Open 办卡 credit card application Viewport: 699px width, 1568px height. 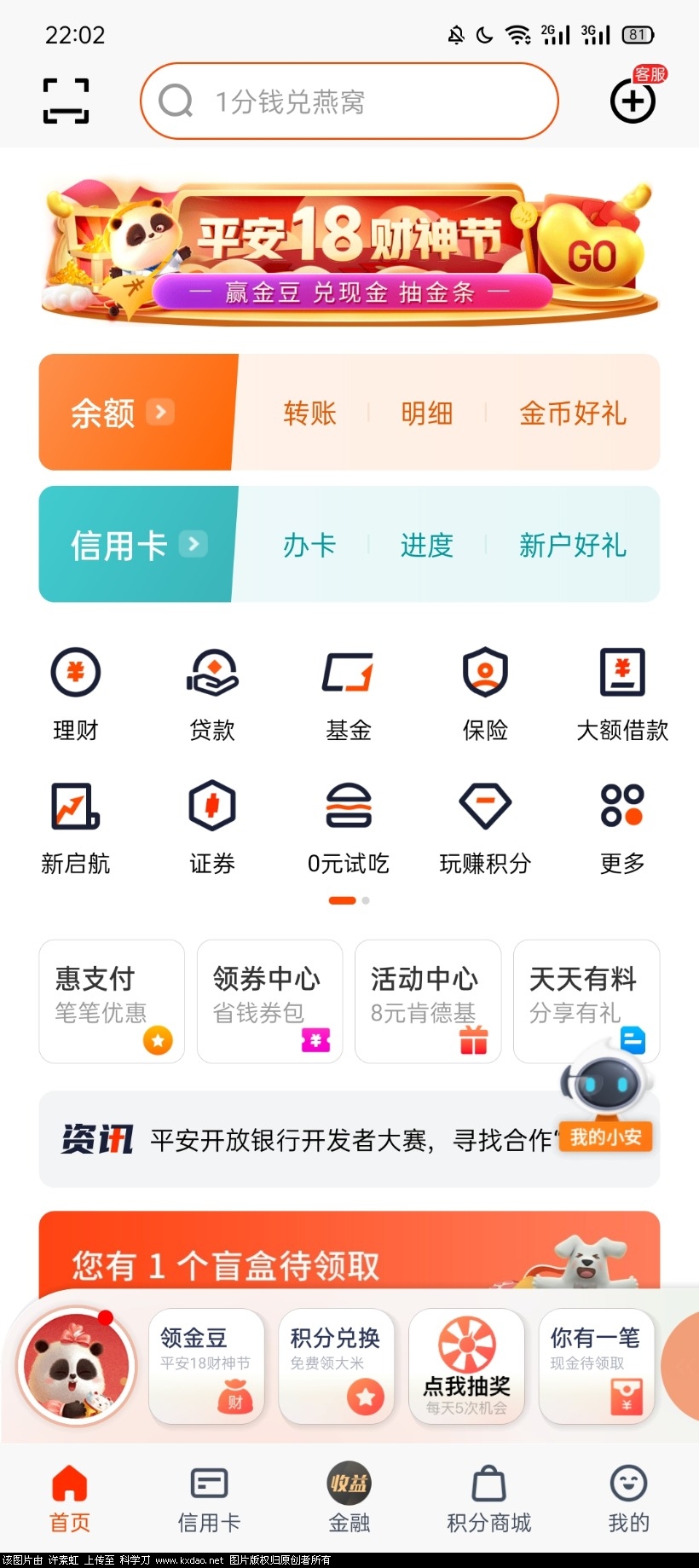point(309,545)
